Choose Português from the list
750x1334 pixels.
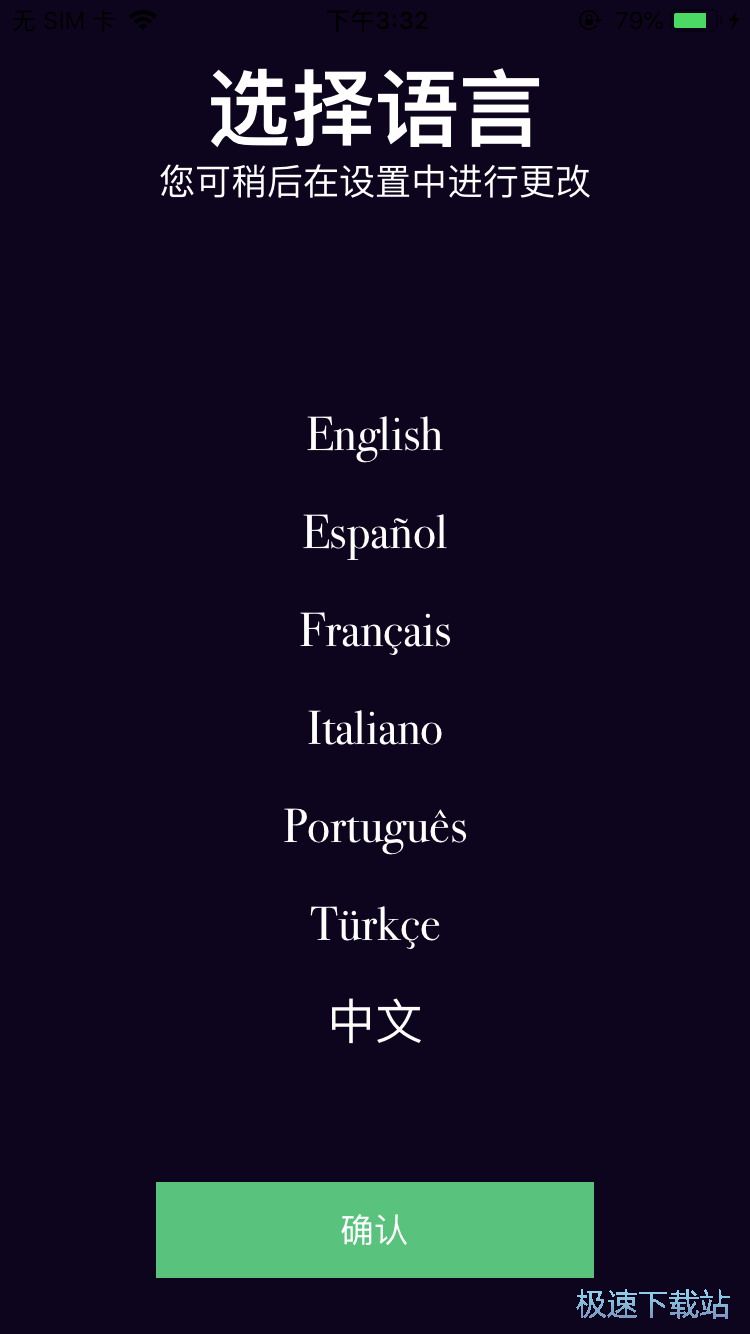tap(375, 827)
